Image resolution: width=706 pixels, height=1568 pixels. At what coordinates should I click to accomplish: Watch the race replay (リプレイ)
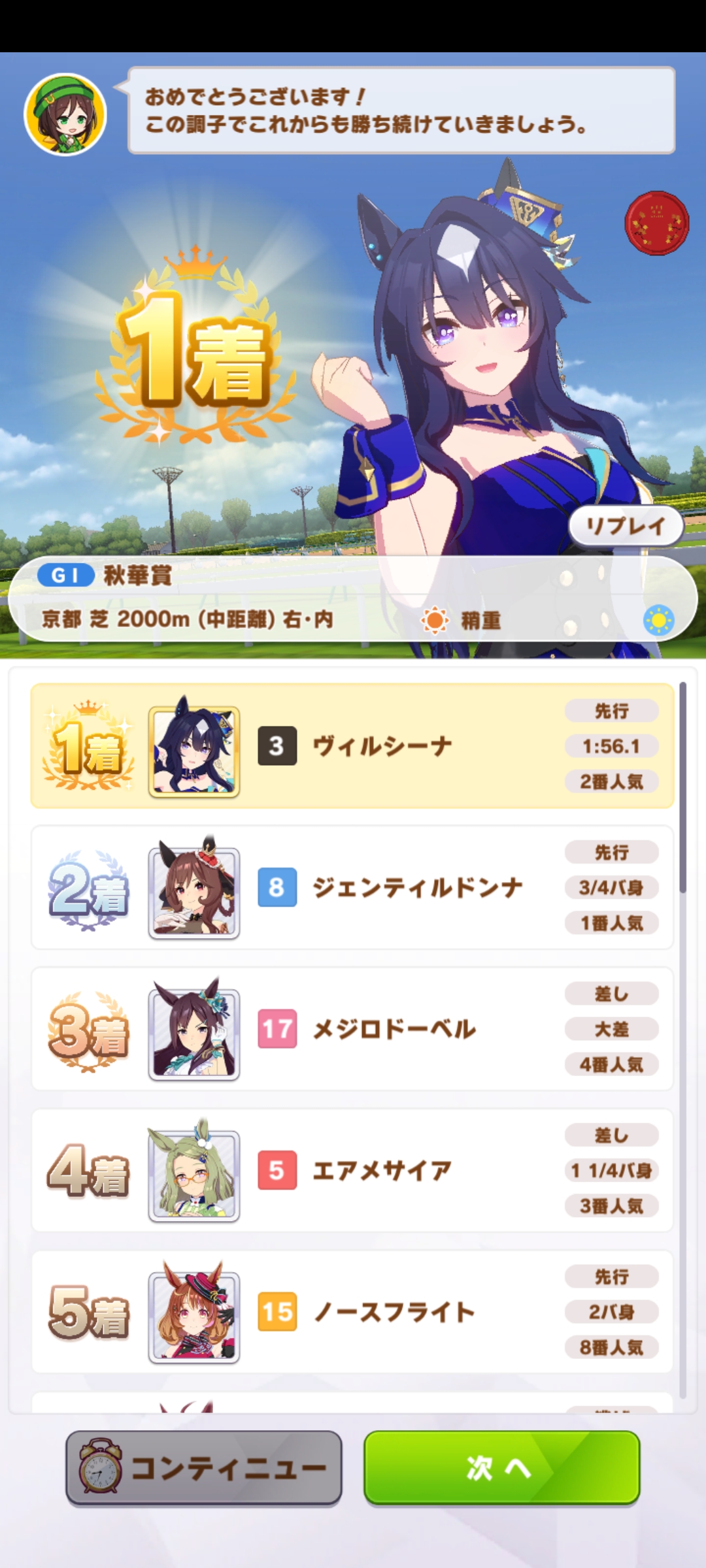click(626, 525)
